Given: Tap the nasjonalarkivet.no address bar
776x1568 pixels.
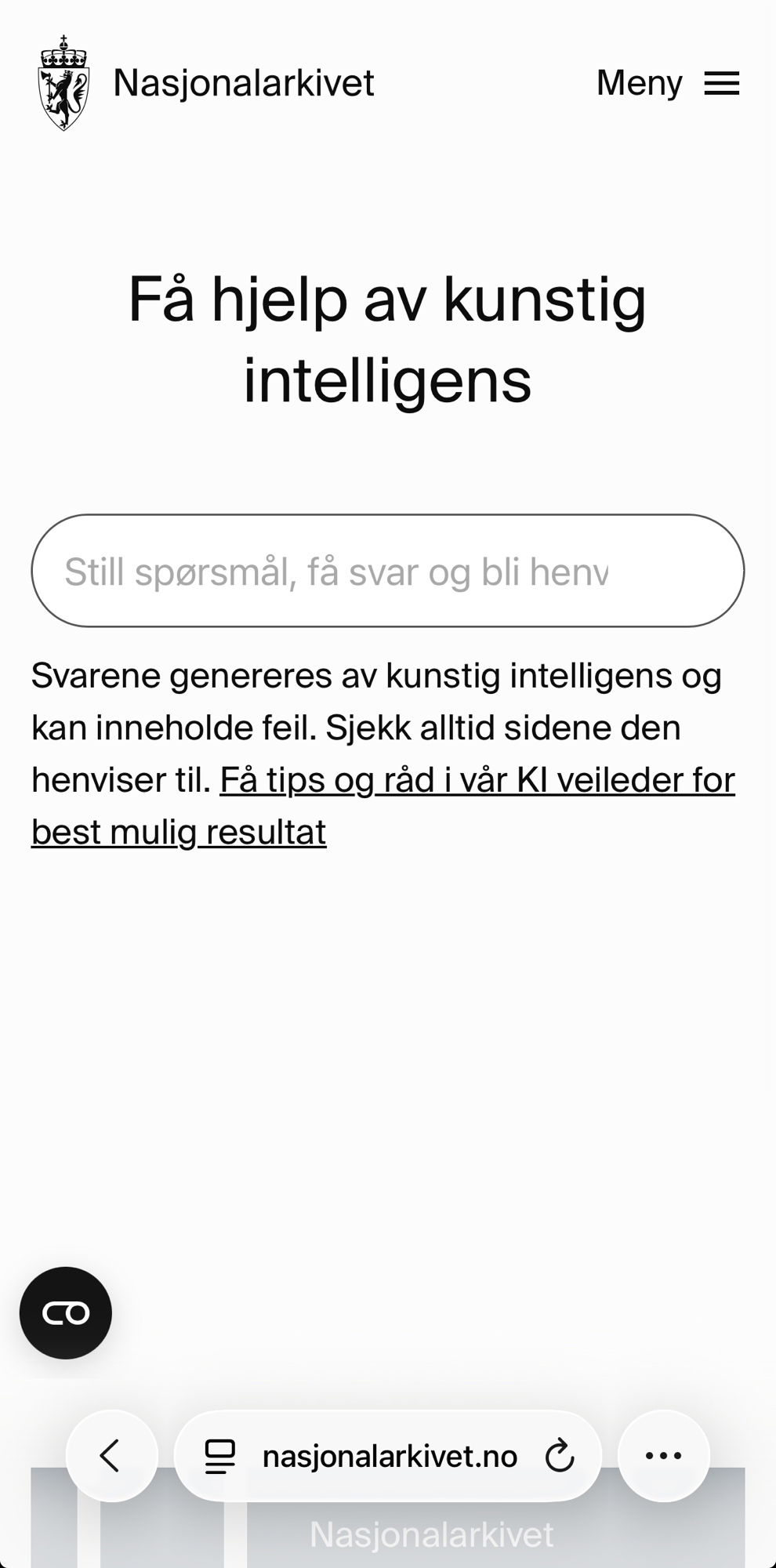Looking at the screenshot, I should click(389, 1456).
